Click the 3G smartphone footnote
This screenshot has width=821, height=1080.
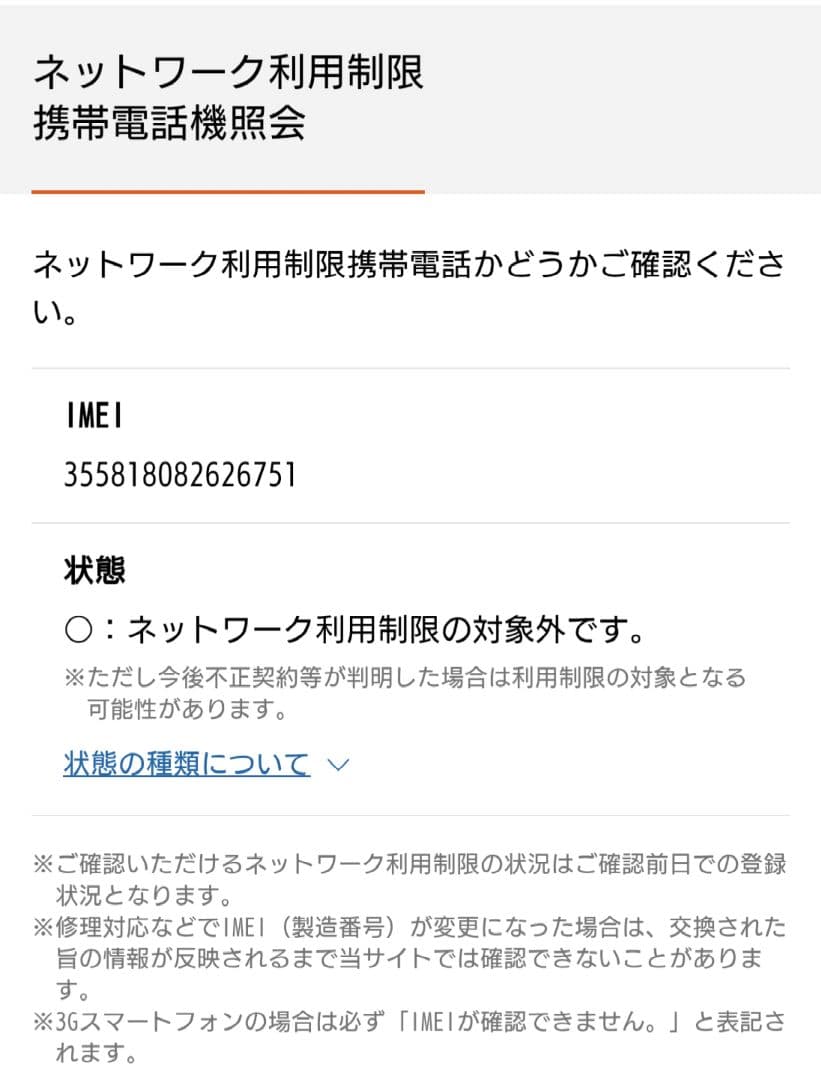[410, 1041]
